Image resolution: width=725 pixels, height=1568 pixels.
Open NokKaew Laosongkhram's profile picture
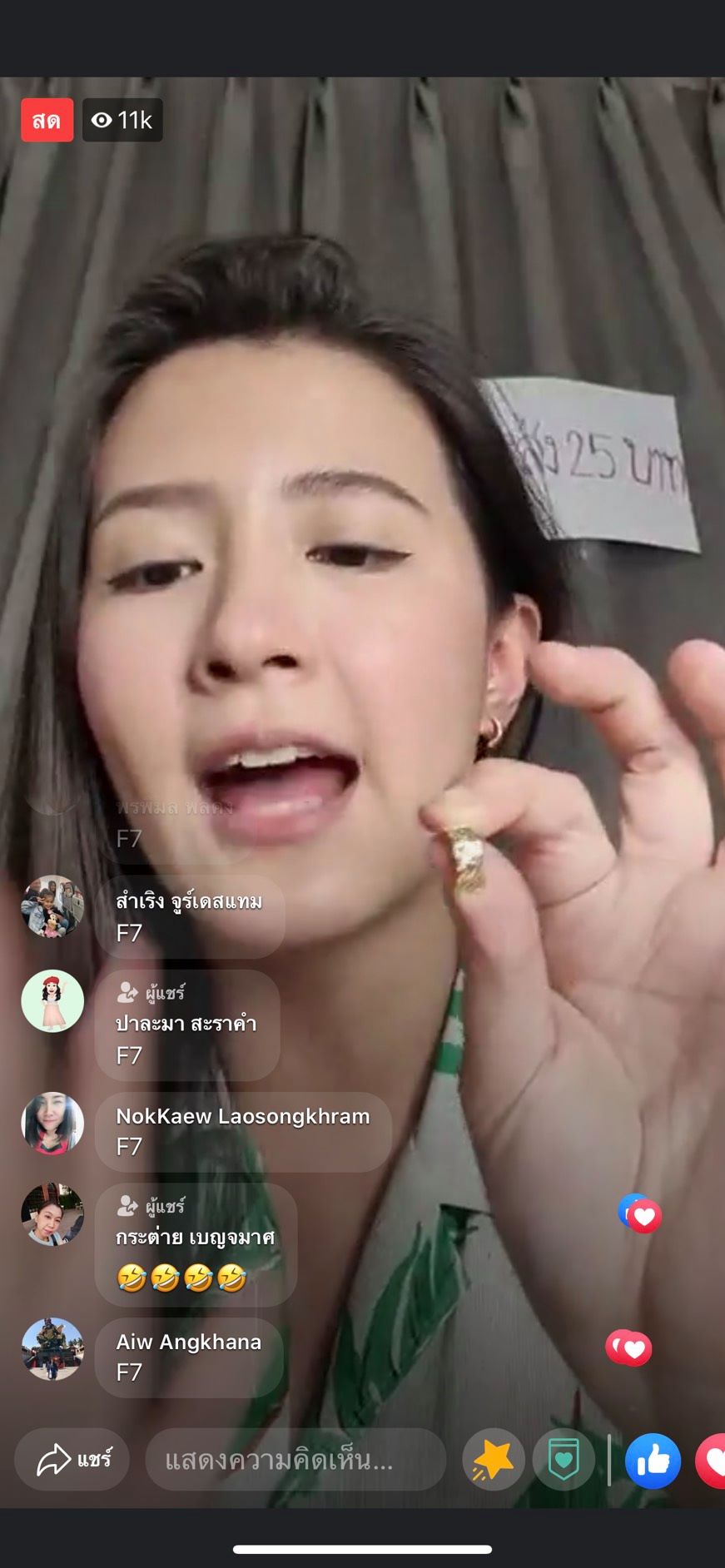pos(52,1124)
